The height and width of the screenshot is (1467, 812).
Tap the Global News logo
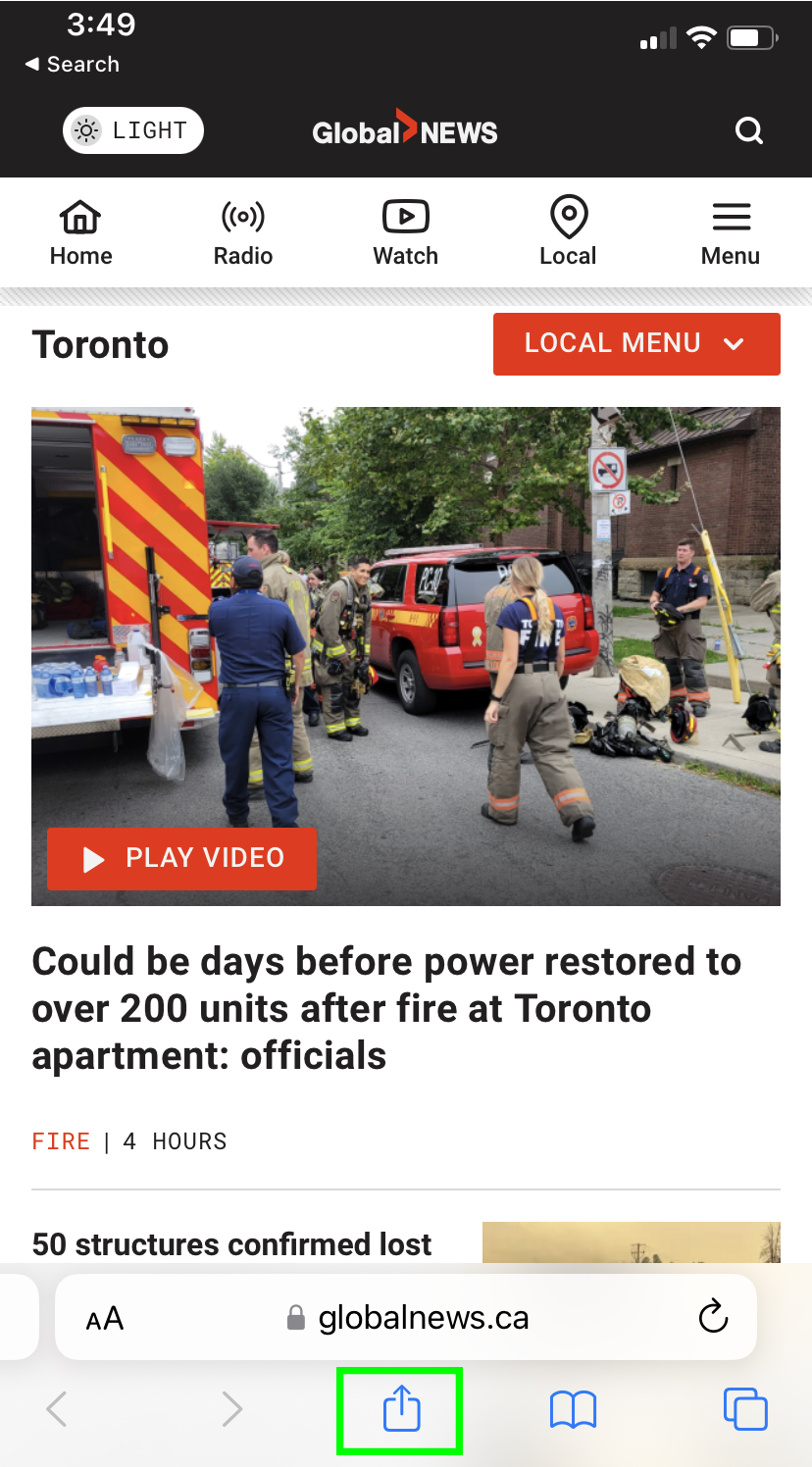point(405,128)
